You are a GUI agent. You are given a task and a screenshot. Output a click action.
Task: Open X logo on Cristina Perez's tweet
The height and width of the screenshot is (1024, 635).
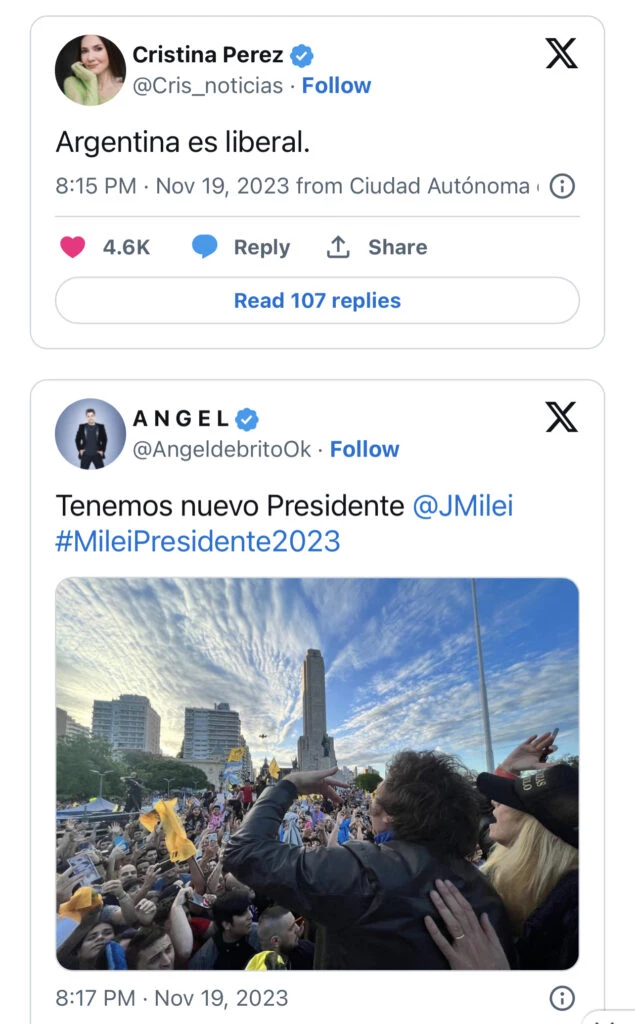tap(561, 53)
